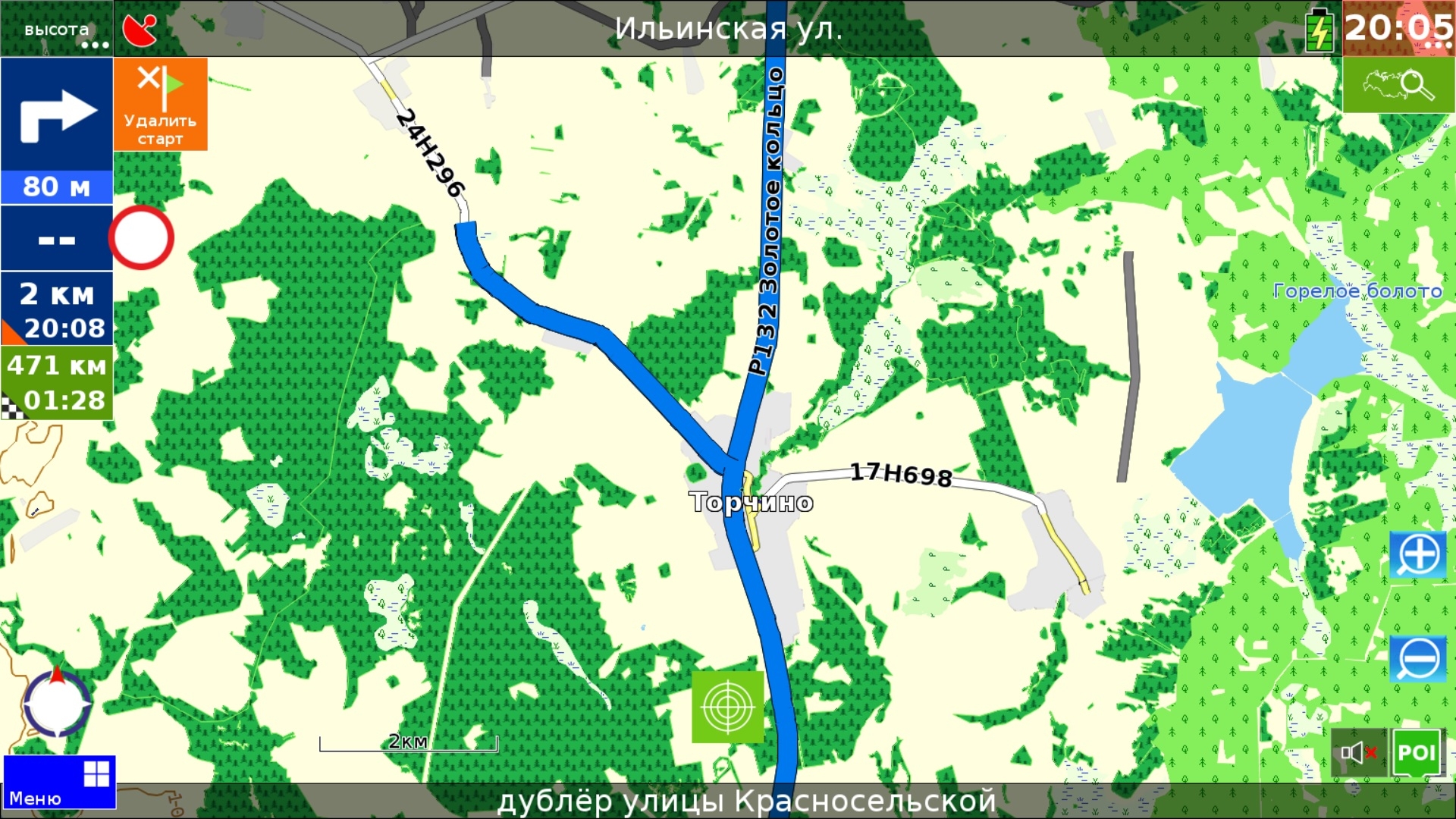Tap the compass to reorient map
This screenshot has height=819, width=1456.
pyautogui.click(x=57, y=703)
